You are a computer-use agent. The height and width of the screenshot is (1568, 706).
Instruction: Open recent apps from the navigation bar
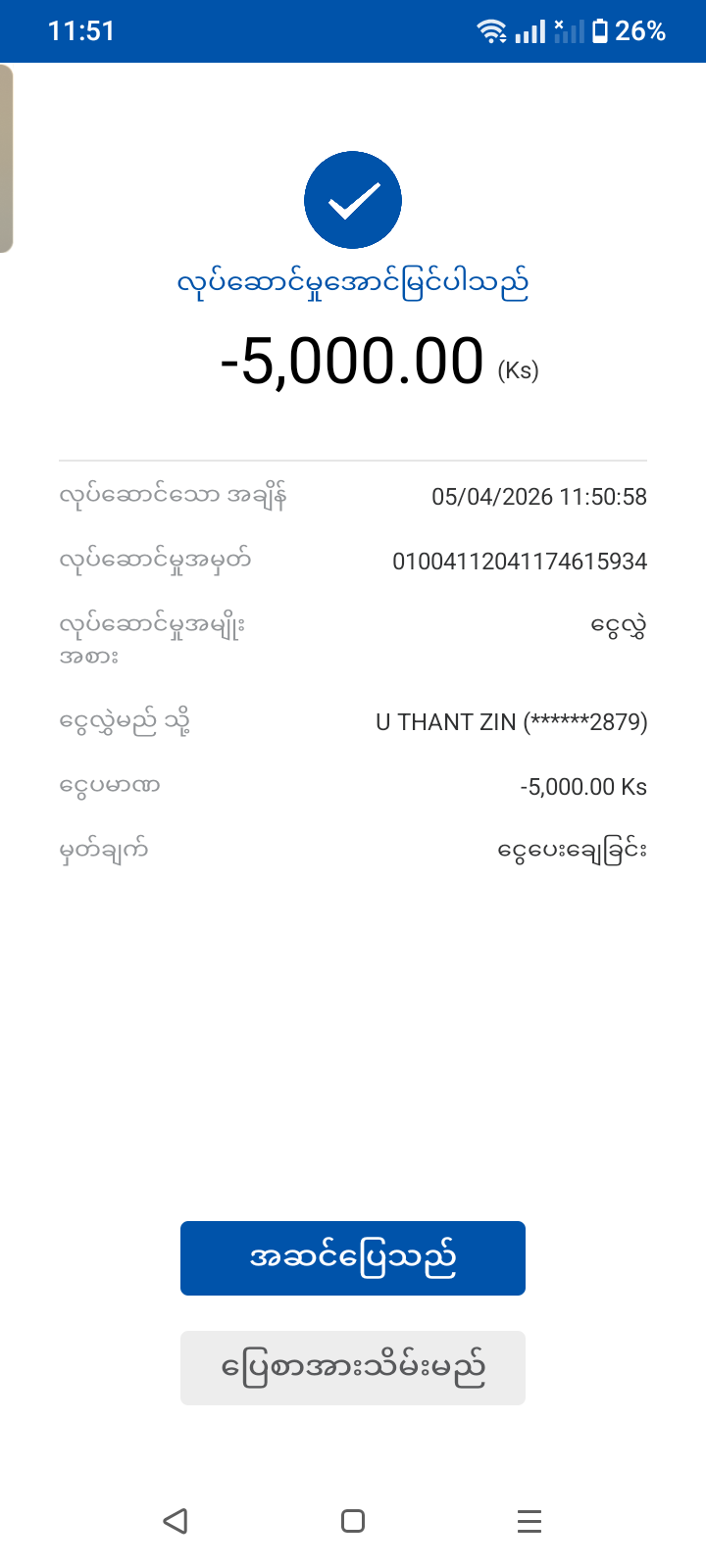(x=529, y=1520)
